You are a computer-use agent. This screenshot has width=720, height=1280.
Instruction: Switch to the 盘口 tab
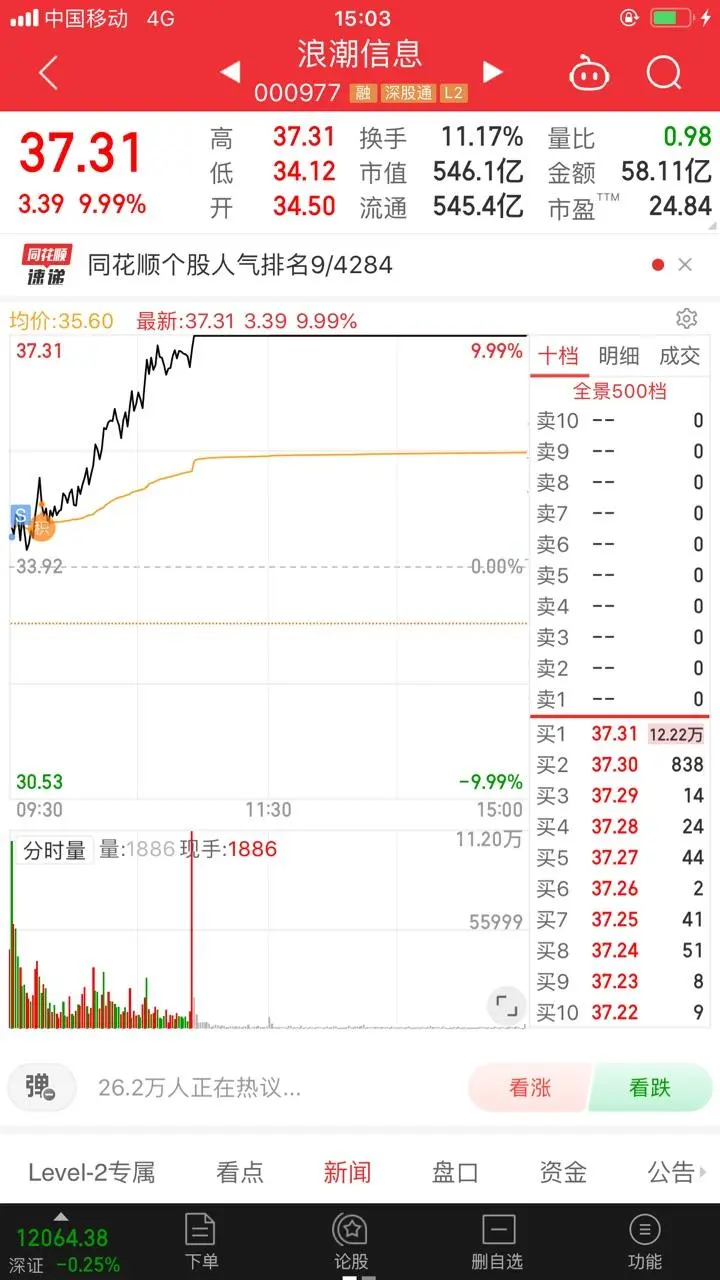(455, 1172)
